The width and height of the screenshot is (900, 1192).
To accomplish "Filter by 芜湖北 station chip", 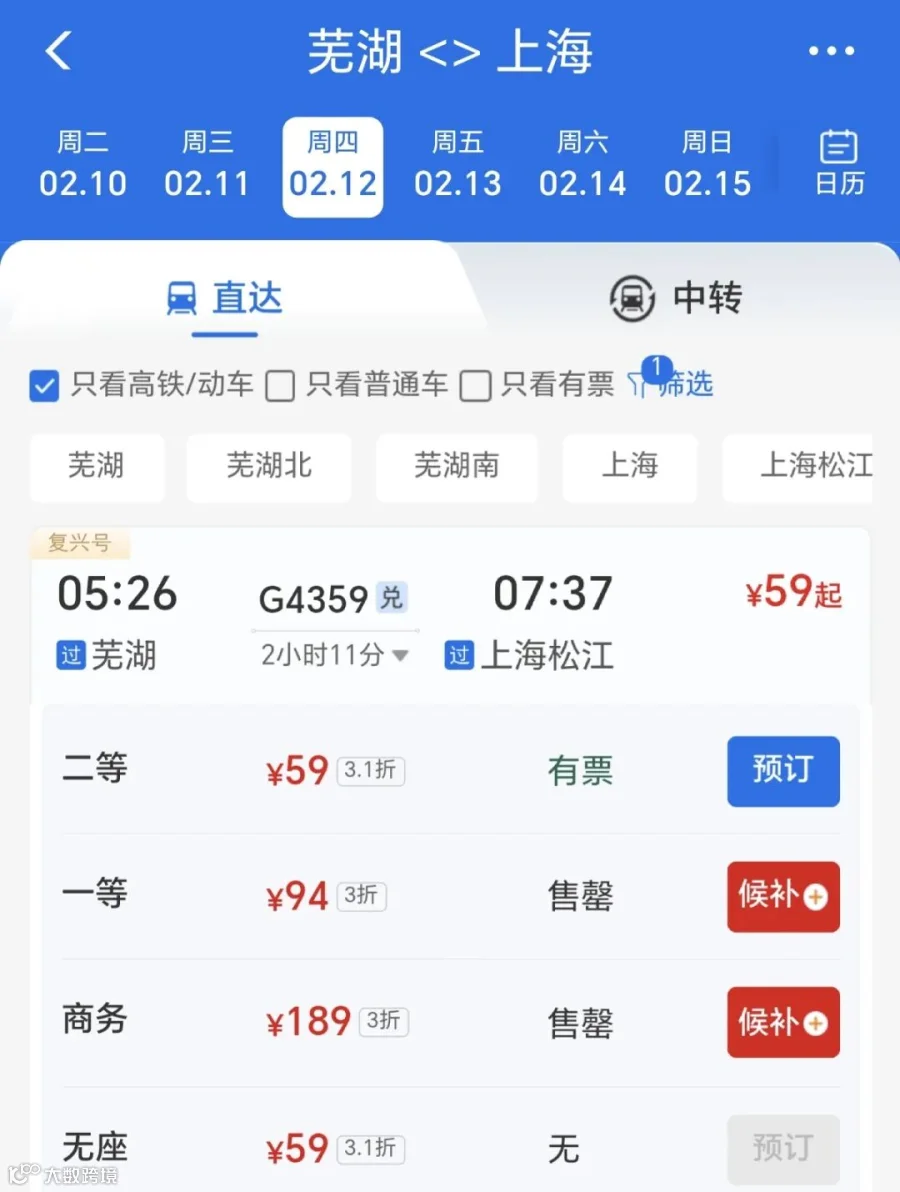I will tap(269, 466).
